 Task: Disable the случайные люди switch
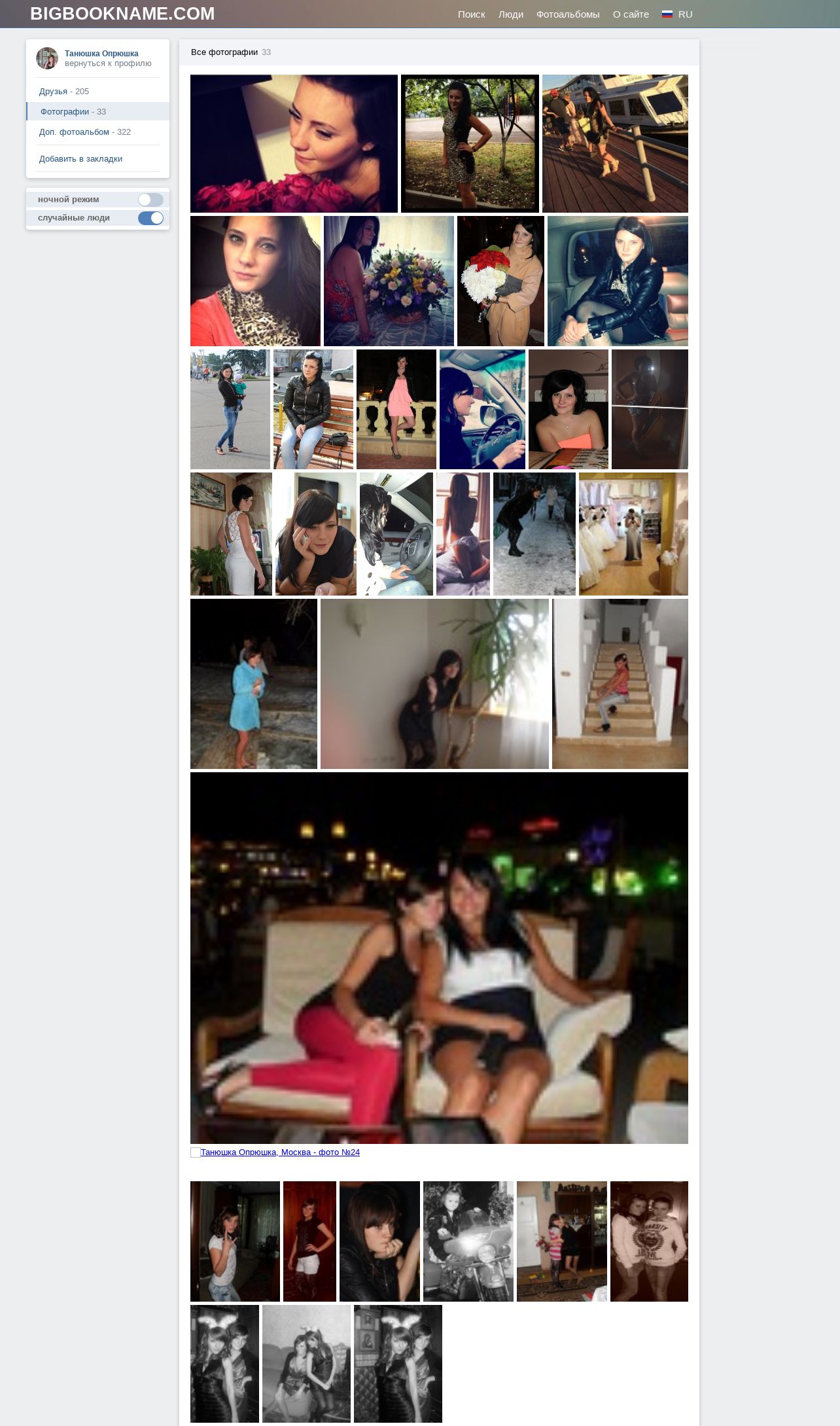(150, 218)
